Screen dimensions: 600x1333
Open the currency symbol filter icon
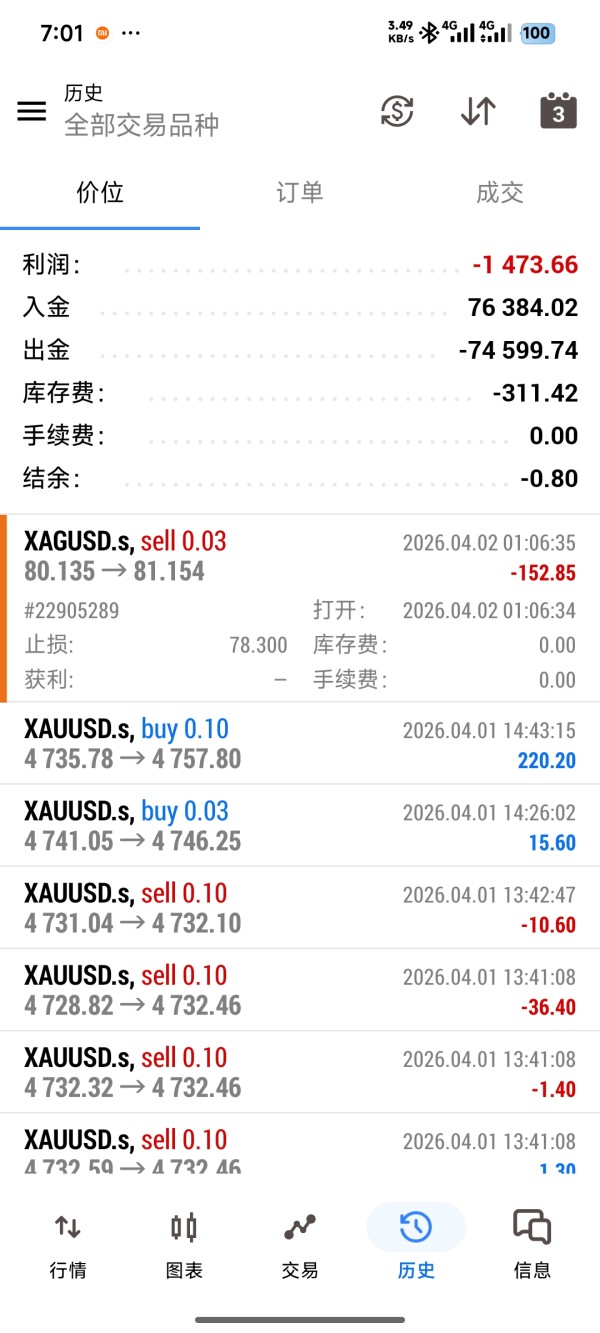tap(397, 111)
